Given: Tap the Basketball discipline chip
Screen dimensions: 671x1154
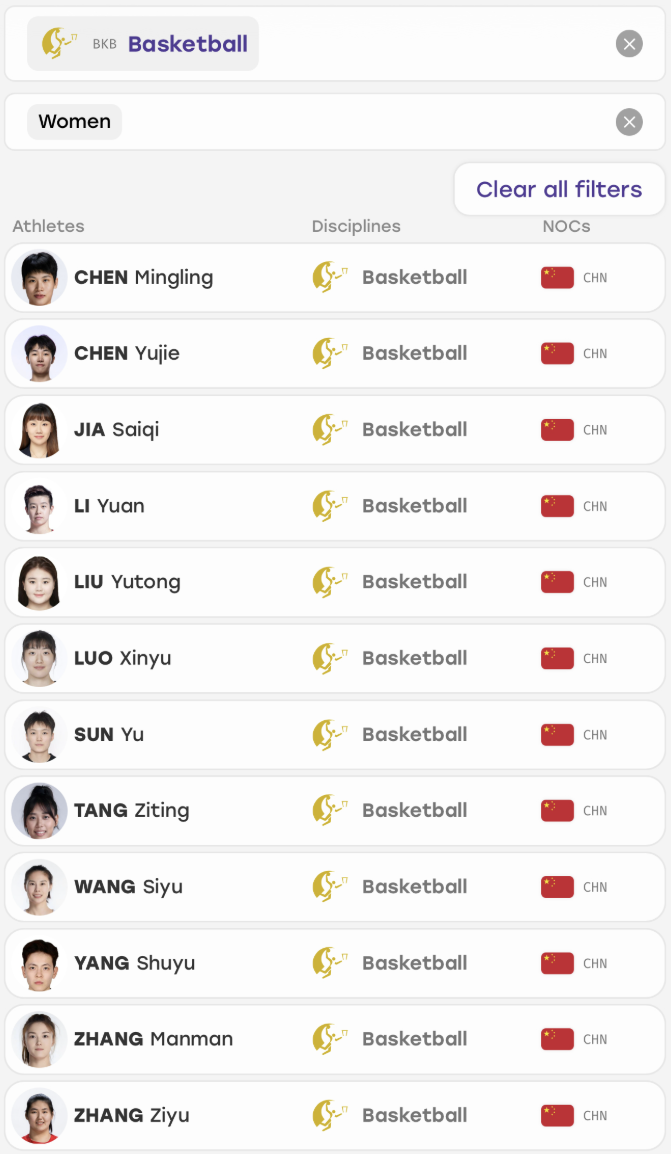Looking at the screenshot, I should 143,44.
